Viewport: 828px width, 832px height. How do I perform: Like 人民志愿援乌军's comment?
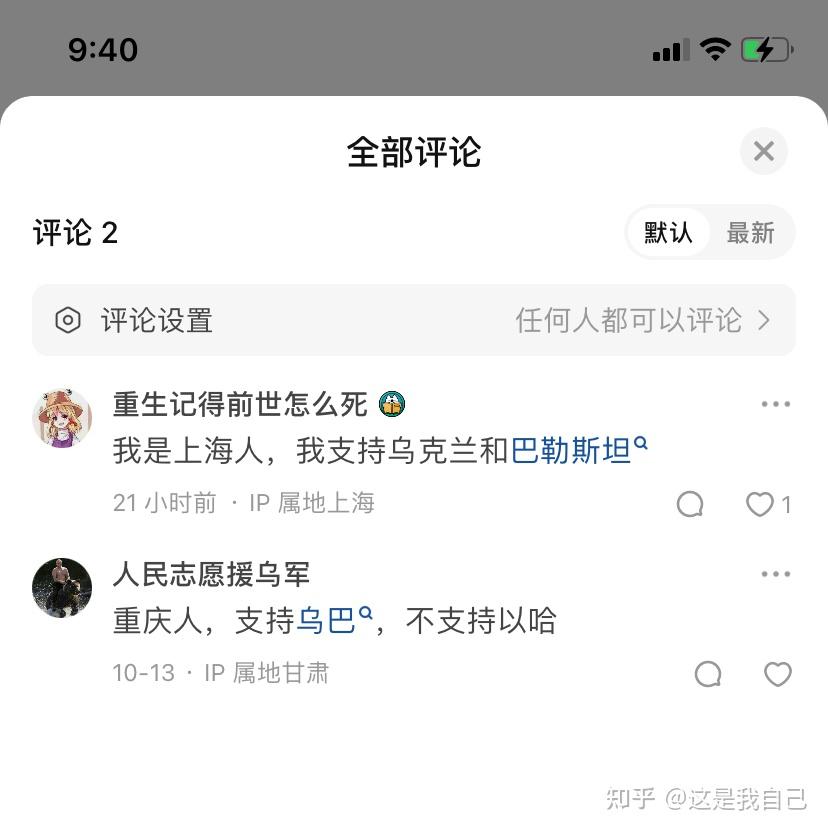(778, 674)
